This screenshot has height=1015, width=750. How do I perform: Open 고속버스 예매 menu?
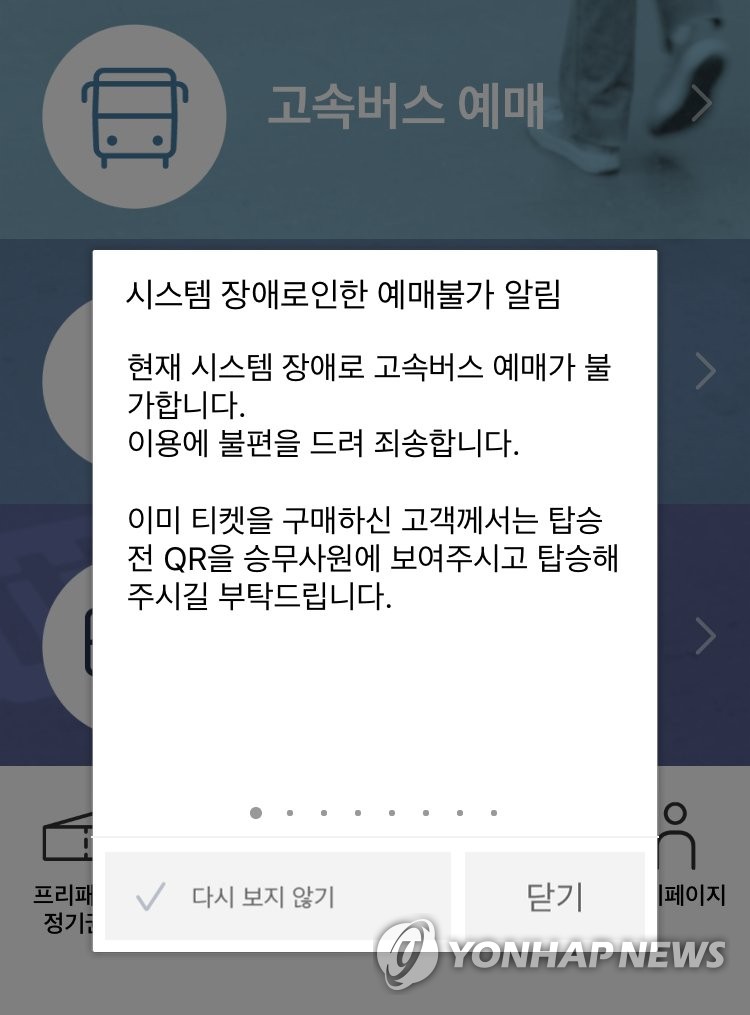click(405, 105)
